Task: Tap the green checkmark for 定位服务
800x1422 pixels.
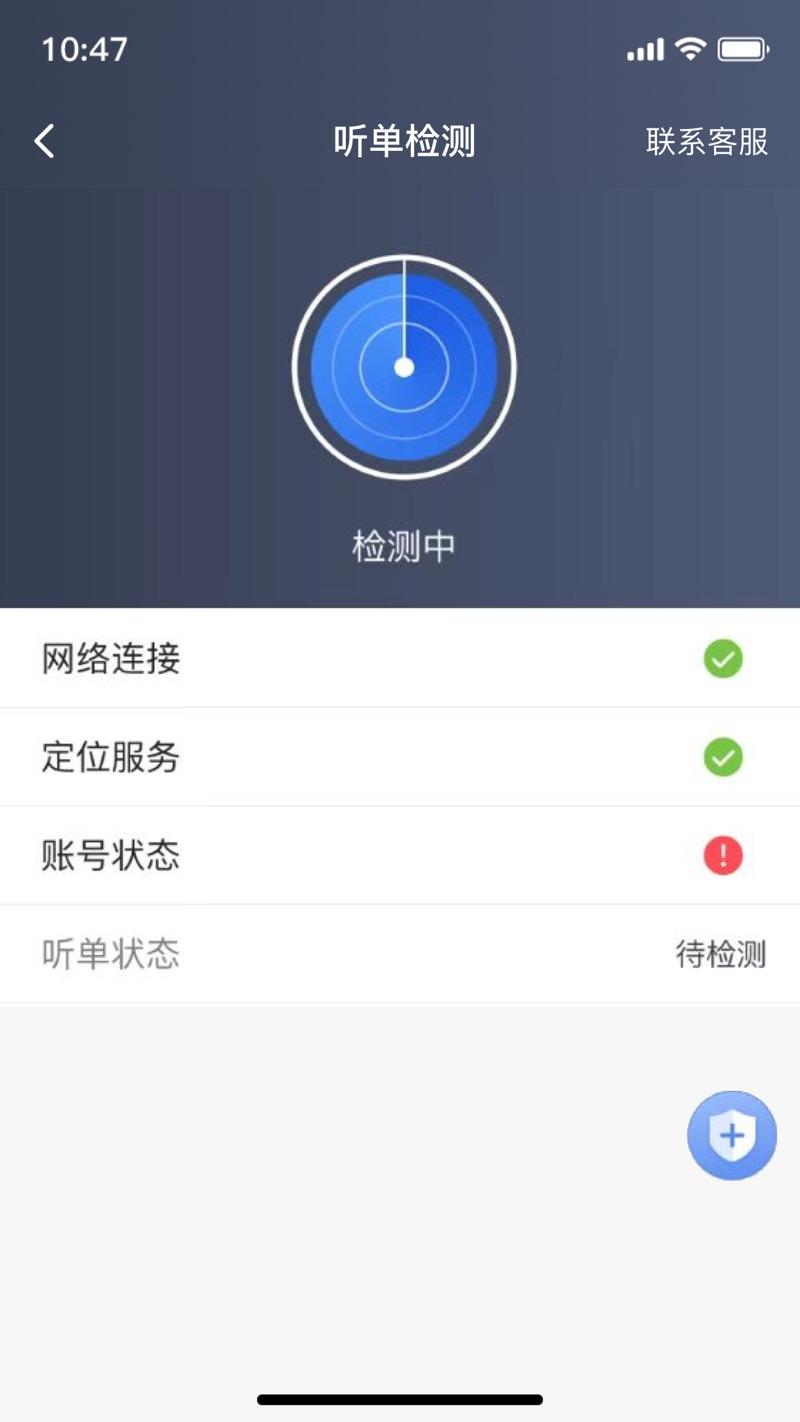Action: click(x=723, y=757)
